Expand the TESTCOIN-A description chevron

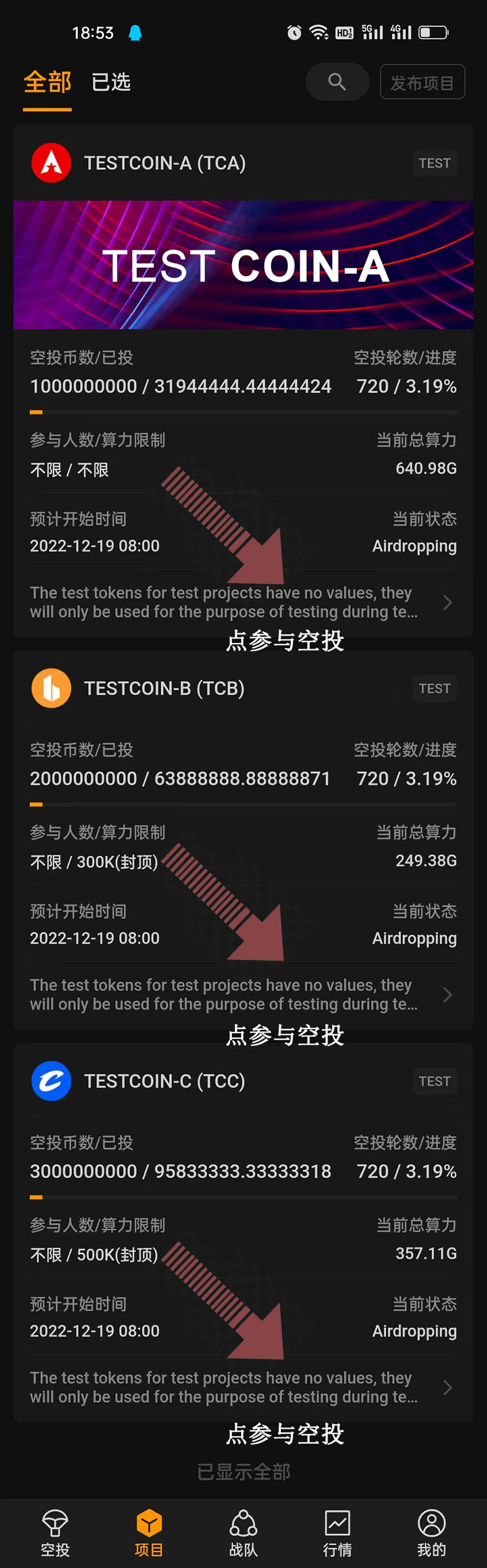click(x=447, y=603)
